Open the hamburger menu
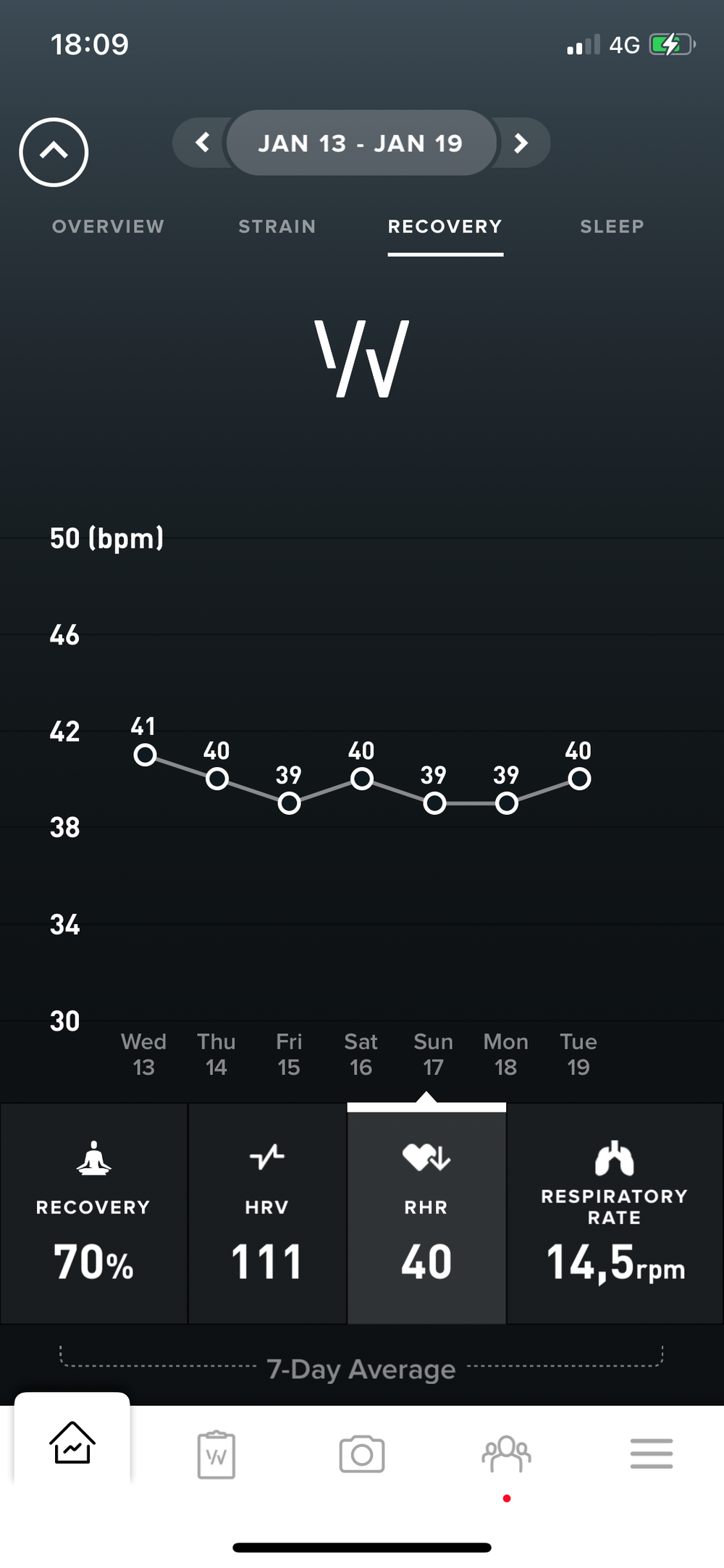724x1568 pixels. [651, 1454]
